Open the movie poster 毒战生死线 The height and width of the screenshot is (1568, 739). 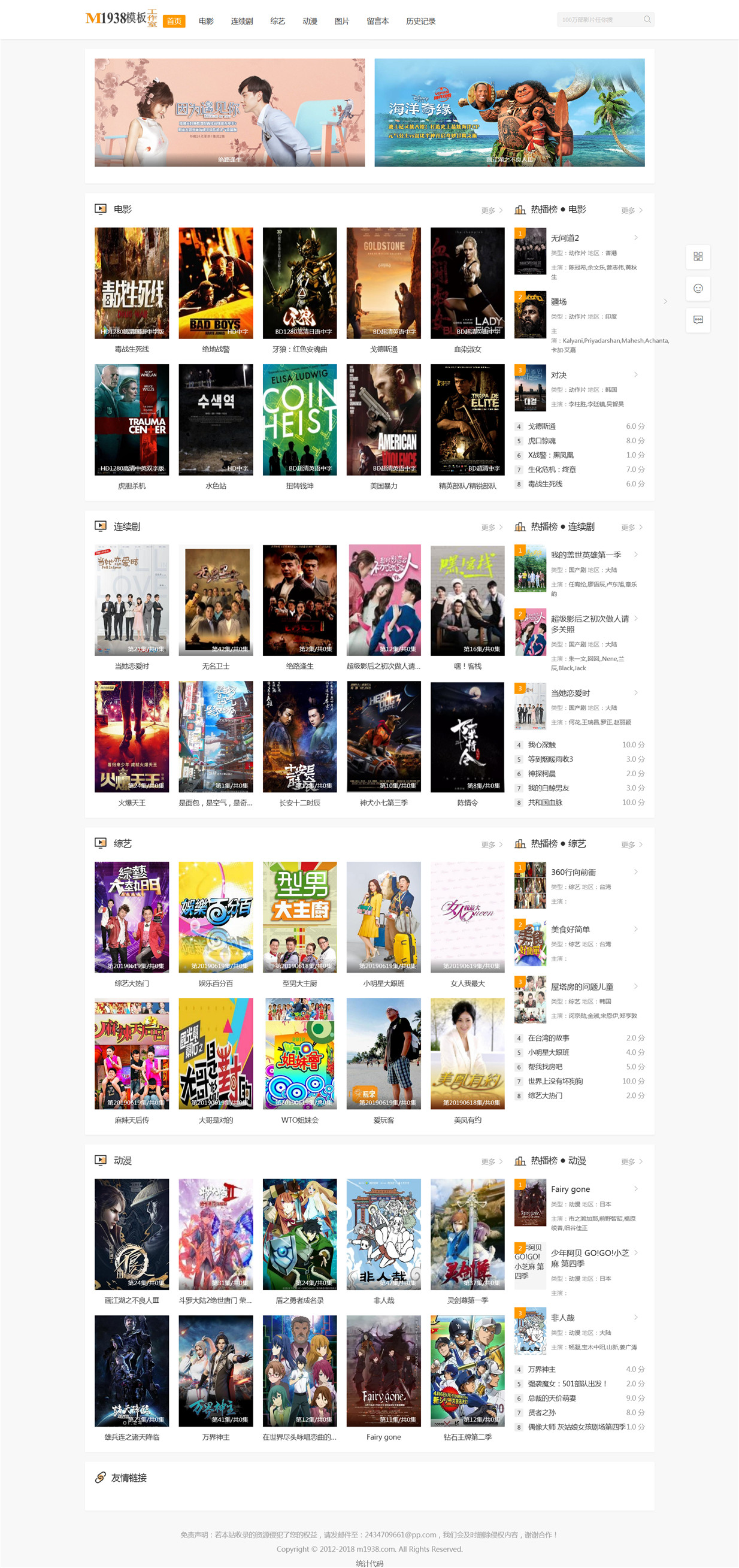tap(132, 283)
